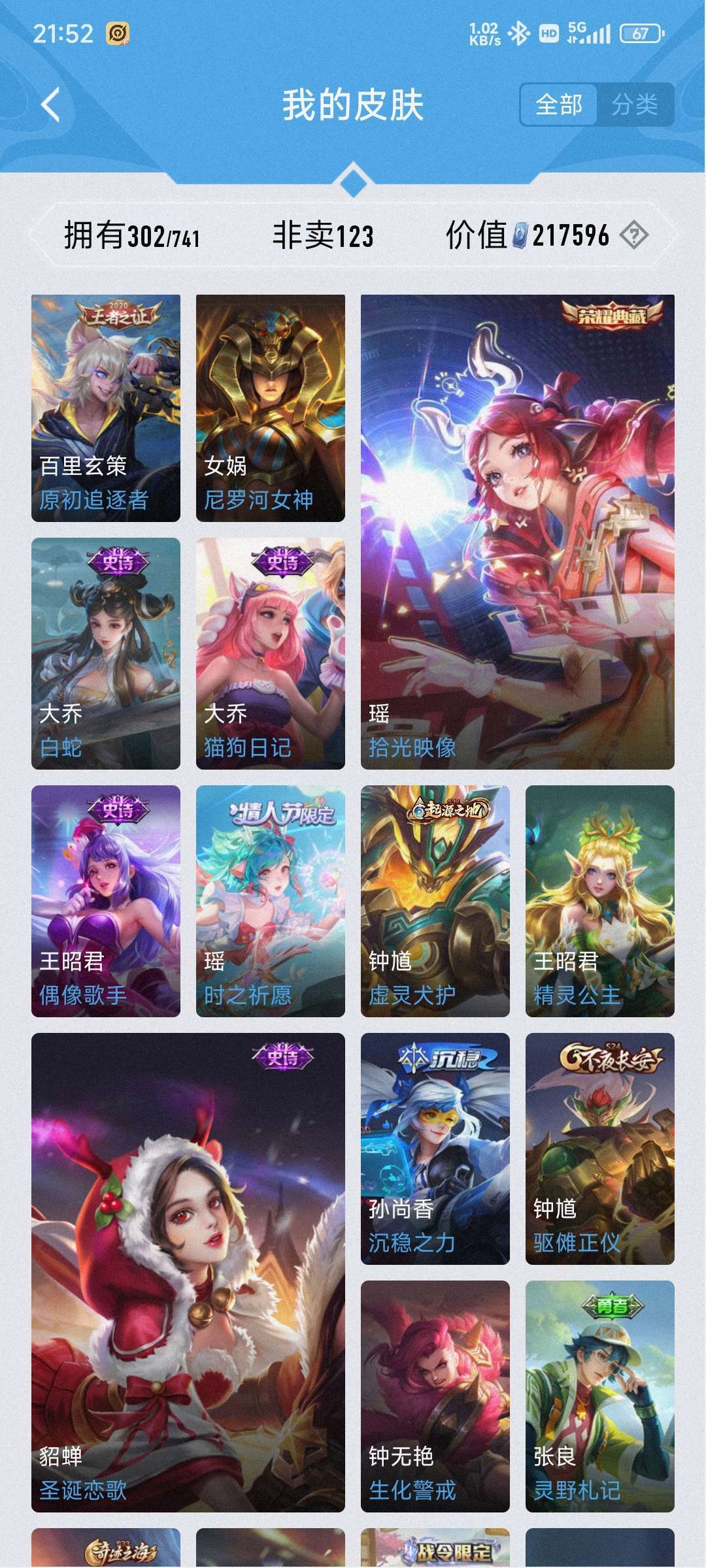Open 百里玄策 原初追逐者 skin card
706x1568 pixels.
(x=106, y=408)
